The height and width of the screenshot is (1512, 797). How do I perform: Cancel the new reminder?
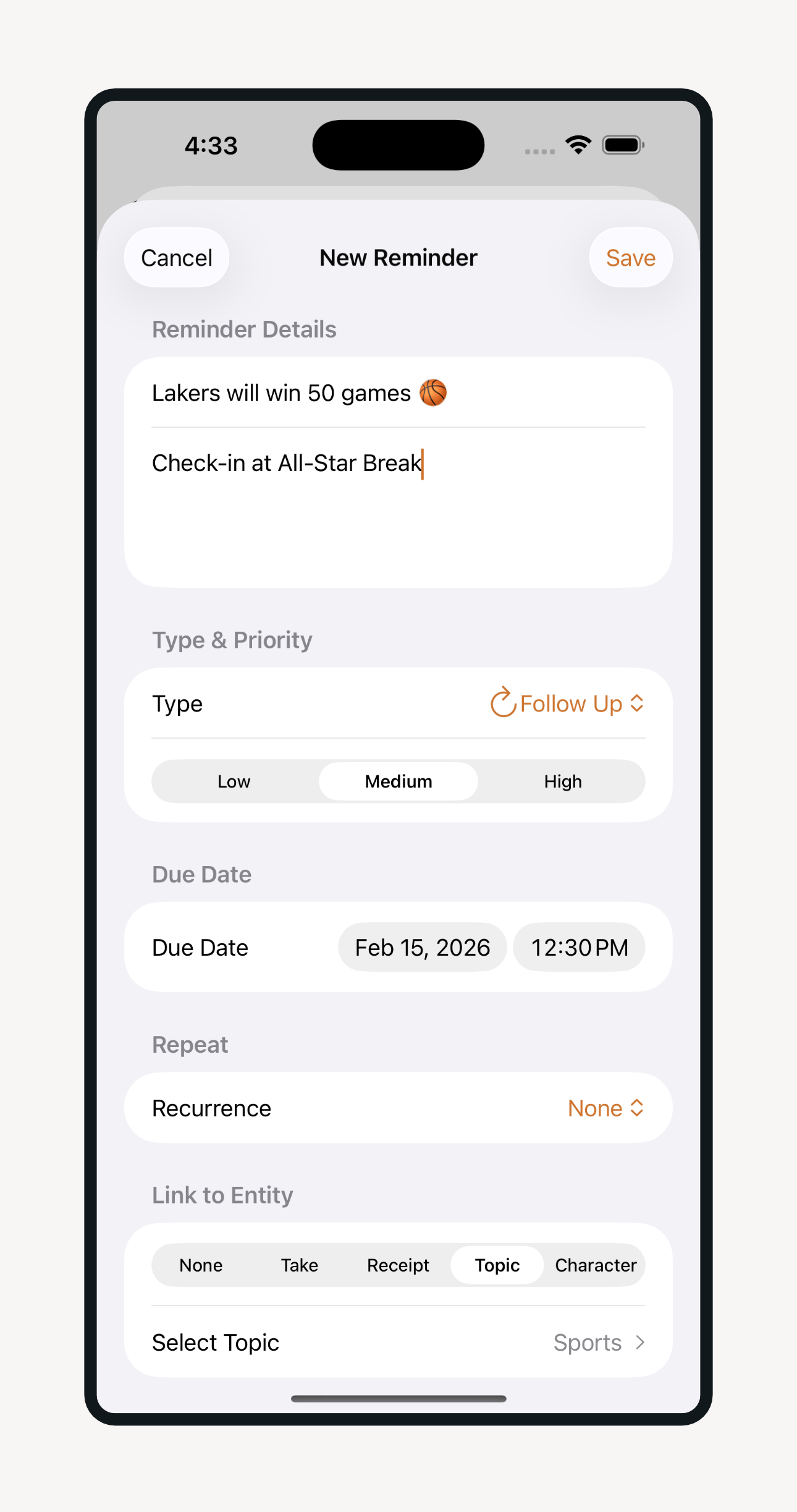(177, 258)
